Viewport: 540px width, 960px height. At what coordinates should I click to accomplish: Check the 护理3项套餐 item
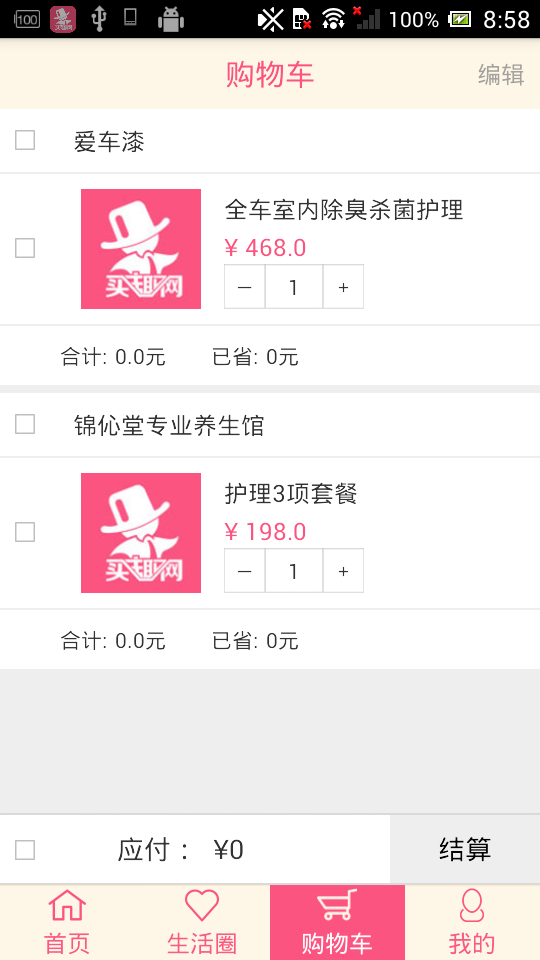(x=25, y=532)
